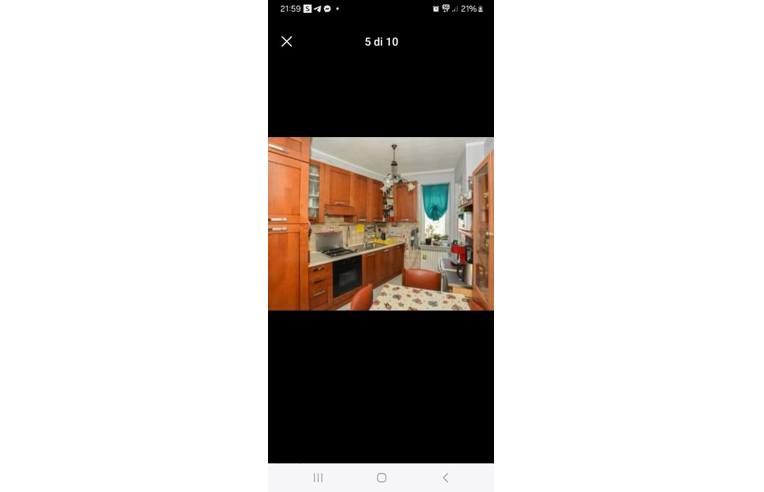Open the recent apps view

tap(318, 478)
